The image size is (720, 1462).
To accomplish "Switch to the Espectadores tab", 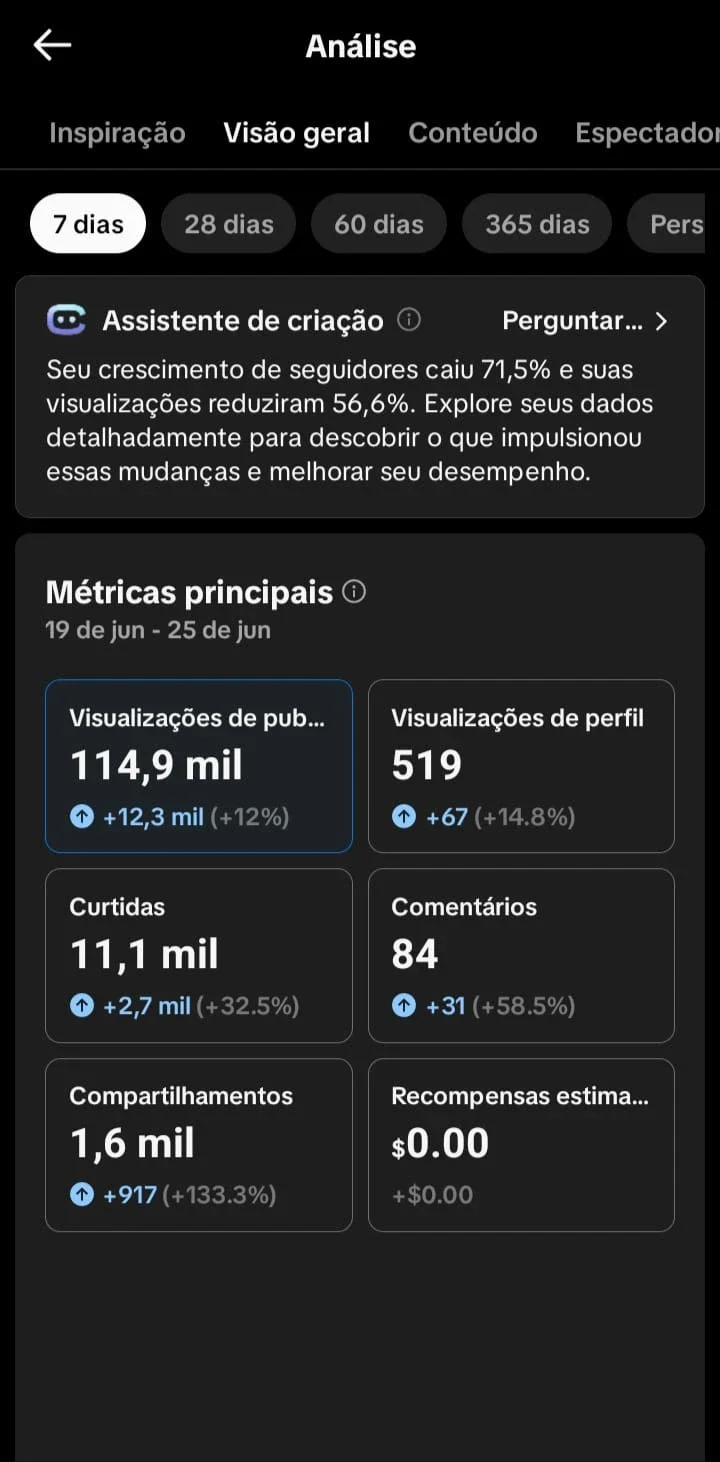I will pos(647,133).
